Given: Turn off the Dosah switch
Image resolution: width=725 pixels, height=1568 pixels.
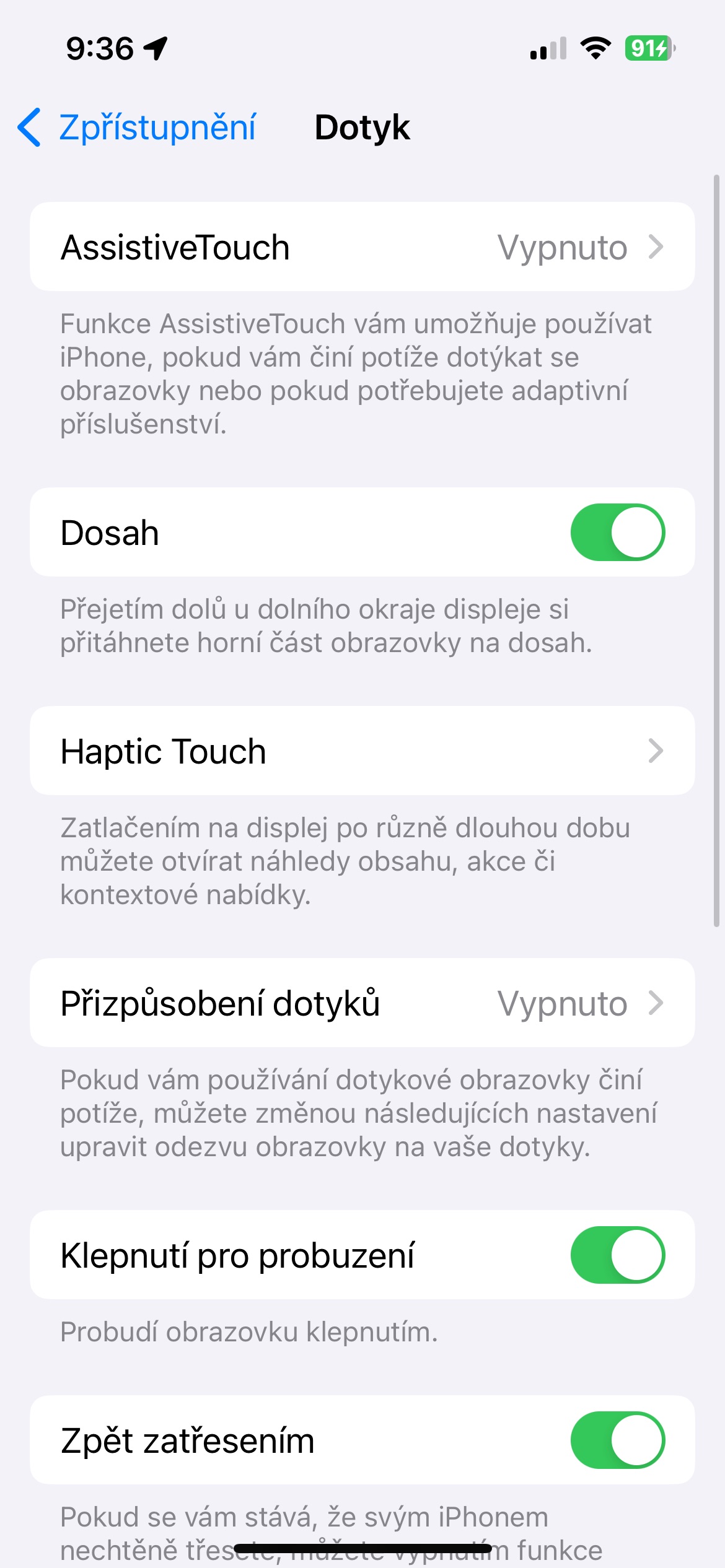Looking at the screenshot, I should click(617, 533).
